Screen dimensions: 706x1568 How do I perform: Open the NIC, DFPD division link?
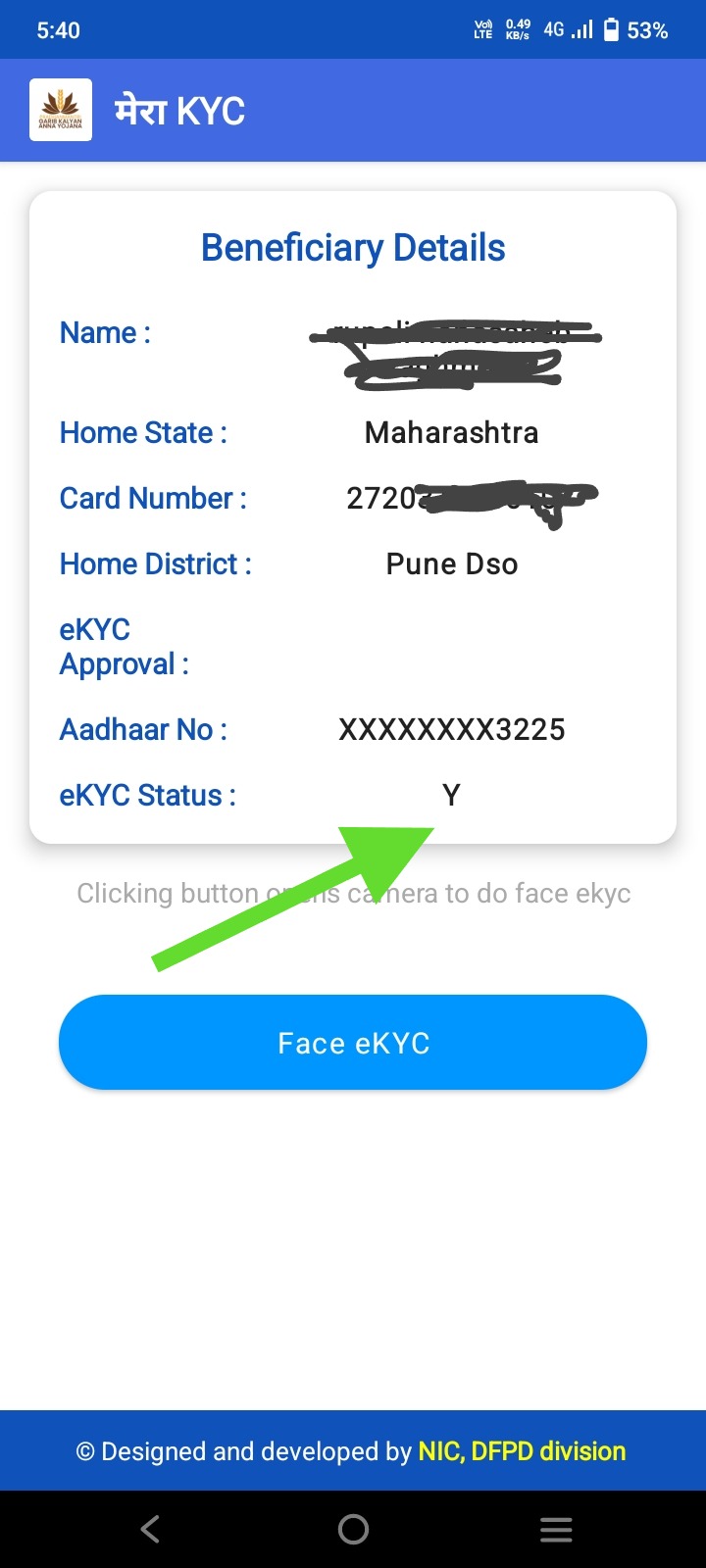point(521,1451)
